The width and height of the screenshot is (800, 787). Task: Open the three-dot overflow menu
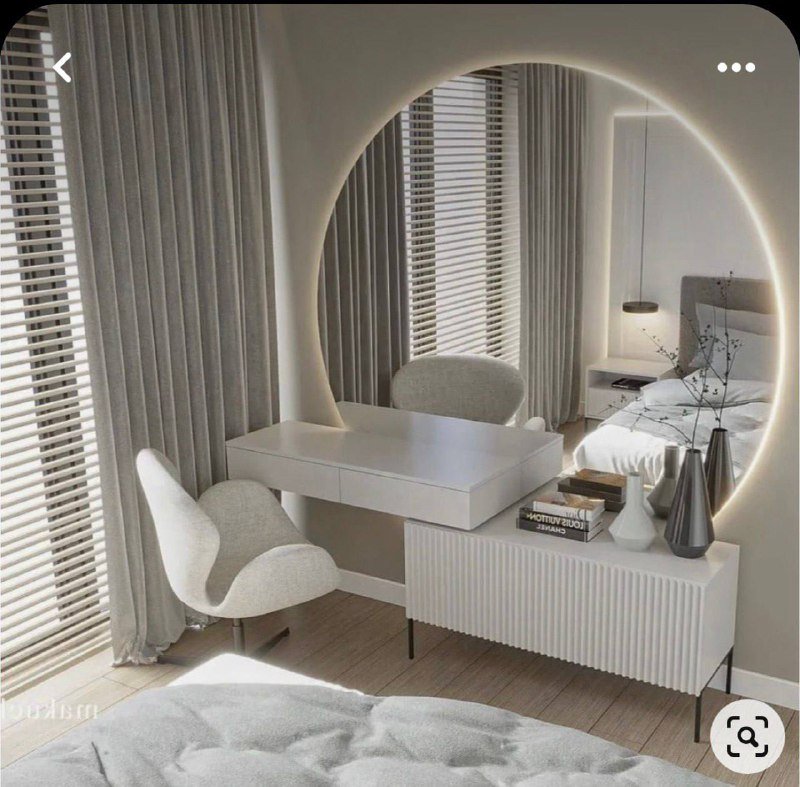(736, 68)
